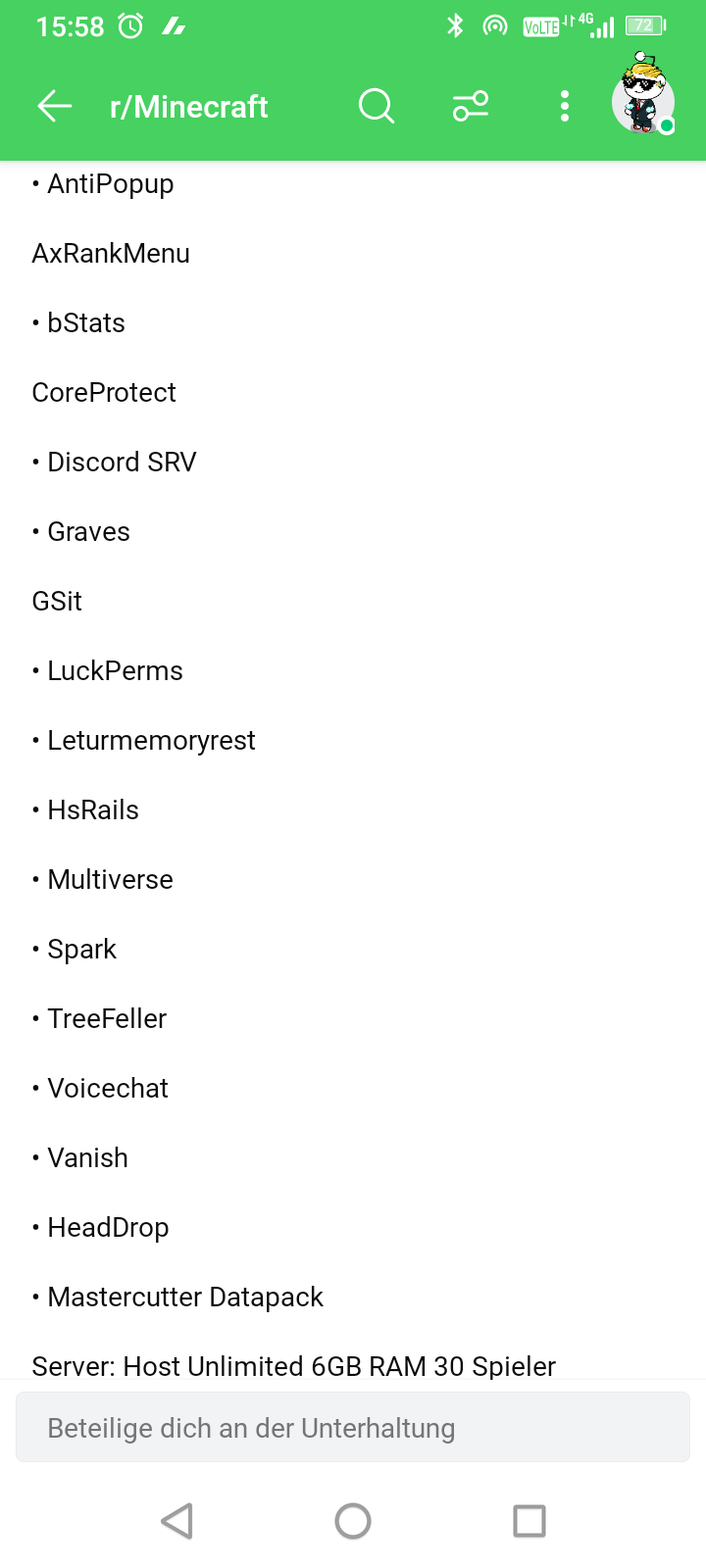Open search in r/Minecraft
Viewport: 706px width, 1568px height.
point(376,106)
